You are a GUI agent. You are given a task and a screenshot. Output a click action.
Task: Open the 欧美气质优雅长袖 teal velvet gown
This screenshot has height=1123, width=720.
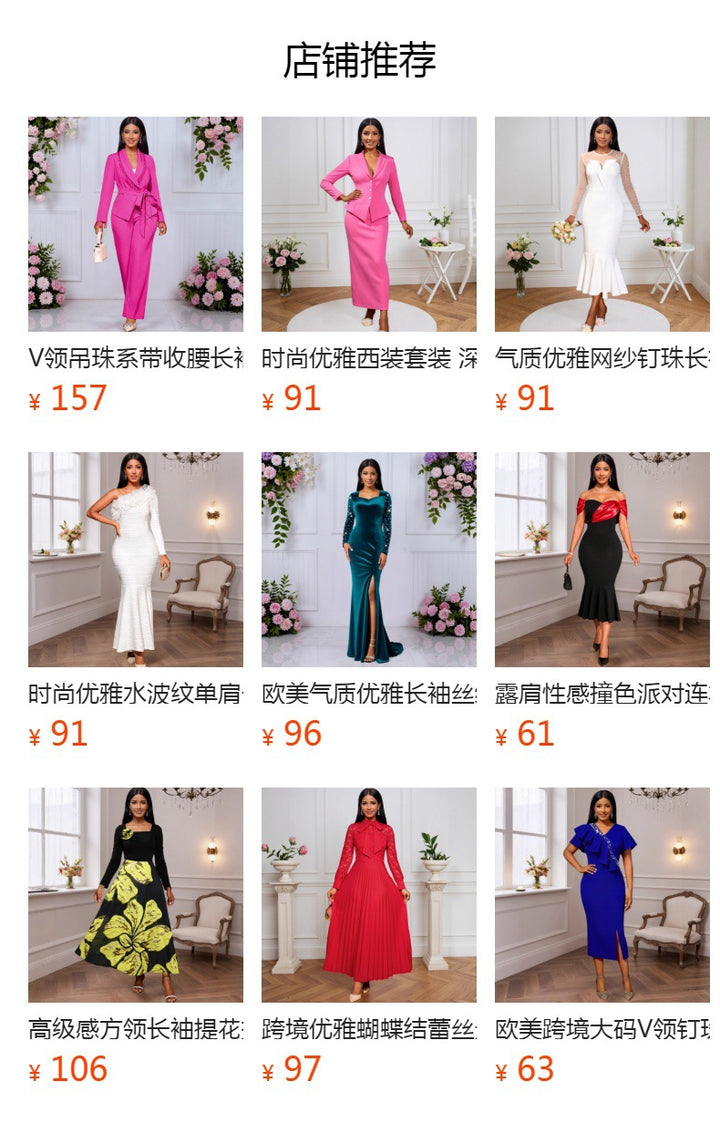pos(369,559)
